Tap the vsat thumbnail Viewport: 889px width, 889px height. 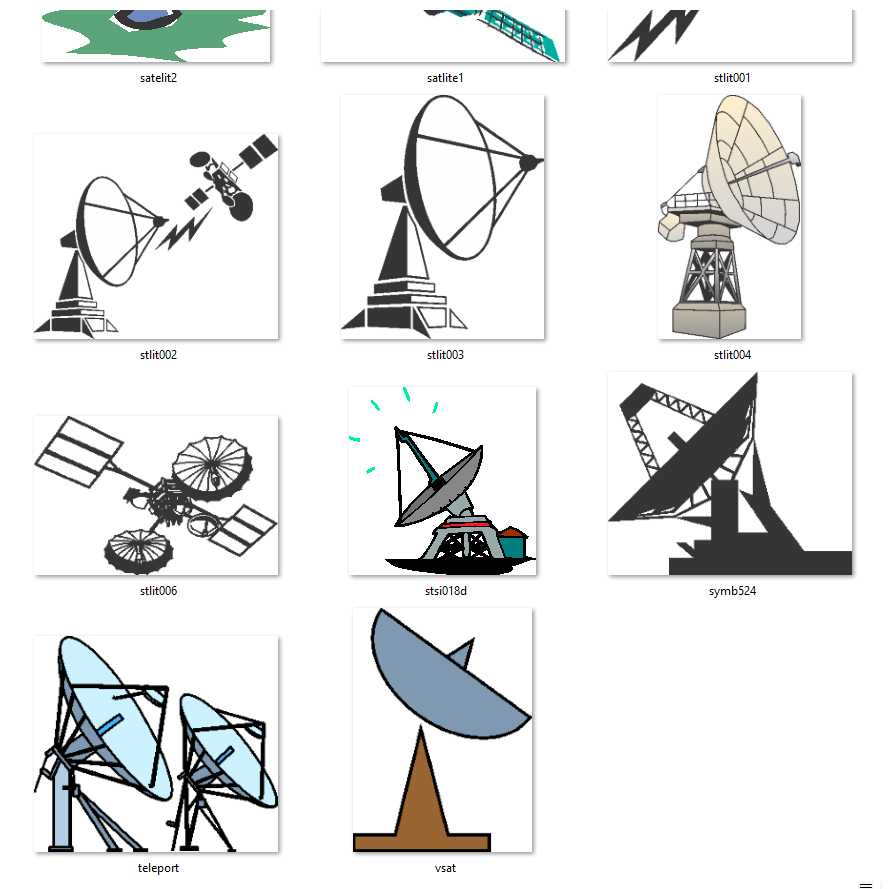click(443, 730)
